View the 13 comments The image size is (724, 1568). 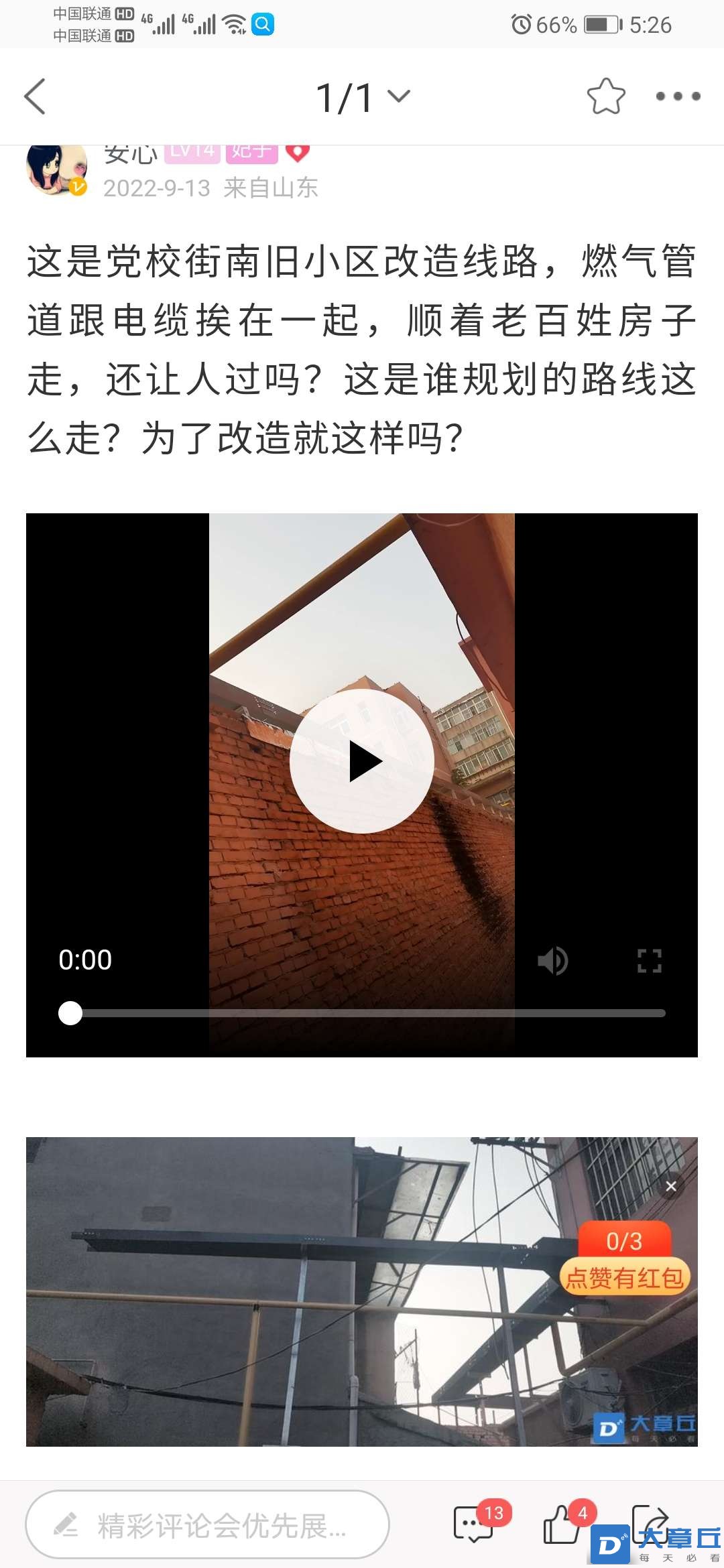click(473, 1524)
